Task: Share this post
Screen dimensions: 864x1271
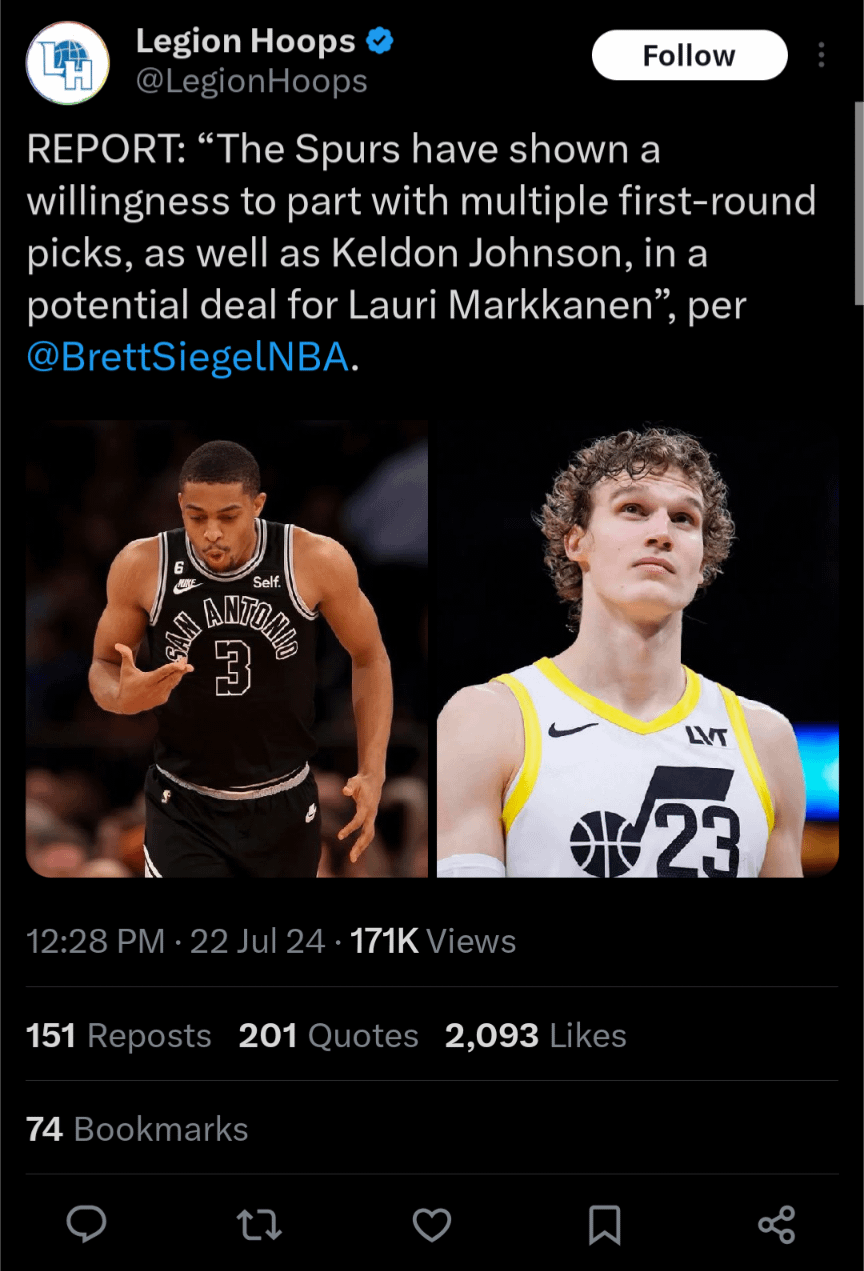Action: (x=776, y=1224)
